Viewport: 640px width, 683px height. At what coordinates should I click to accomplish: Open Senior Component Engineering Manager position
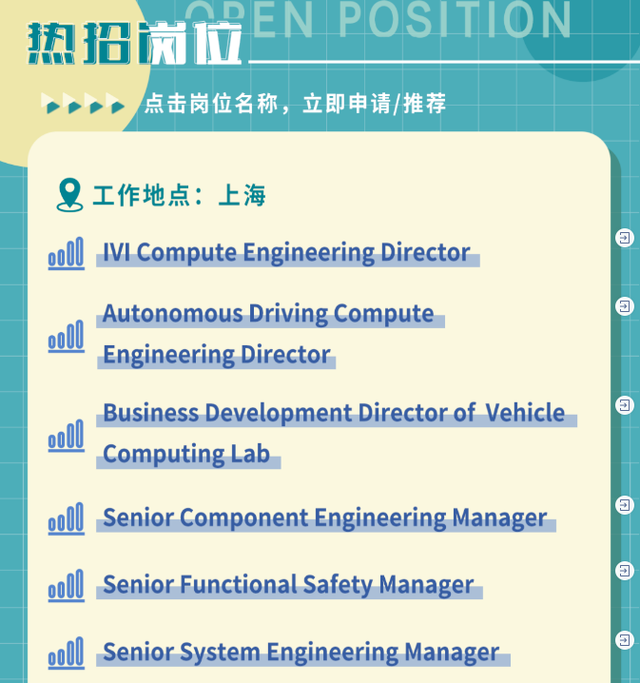pos(325,518)
